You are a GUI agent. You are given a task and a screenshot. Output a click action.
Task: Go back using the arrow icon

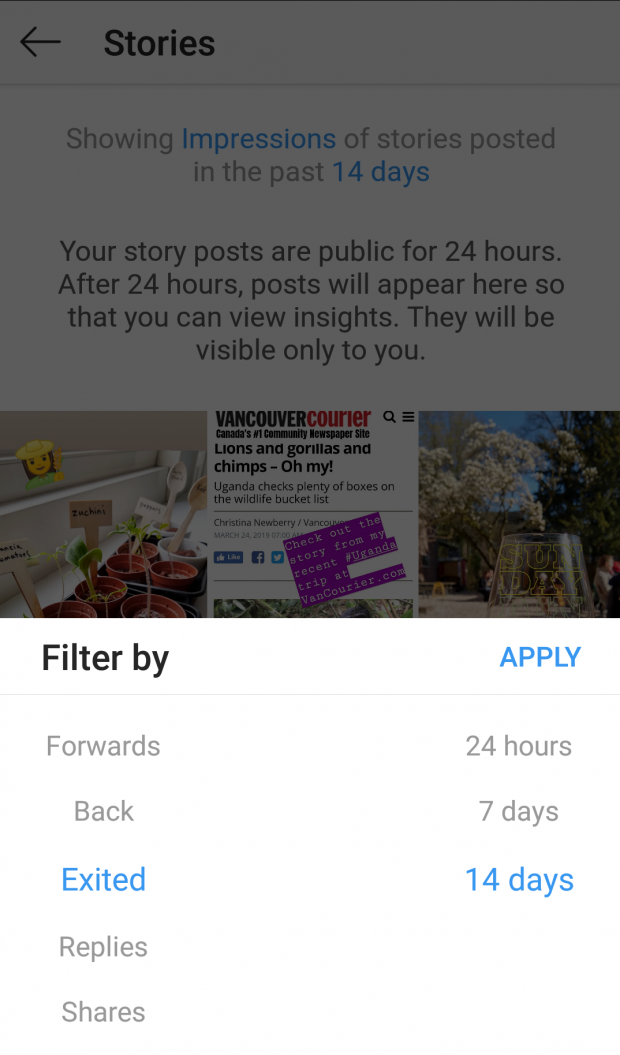[40, 42]
